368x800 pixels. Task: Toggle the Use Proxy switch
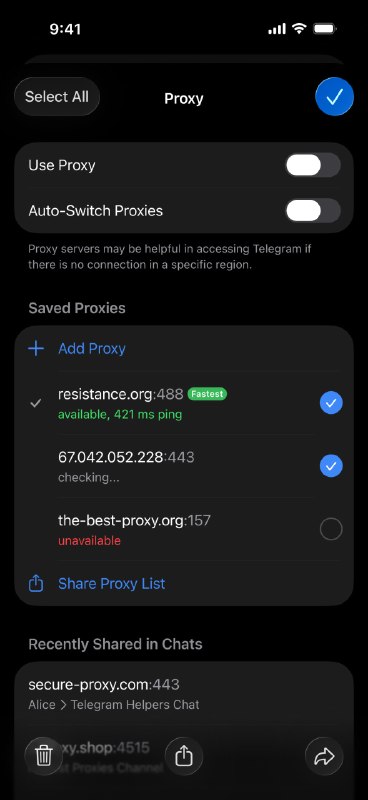(x=313, y=165)
